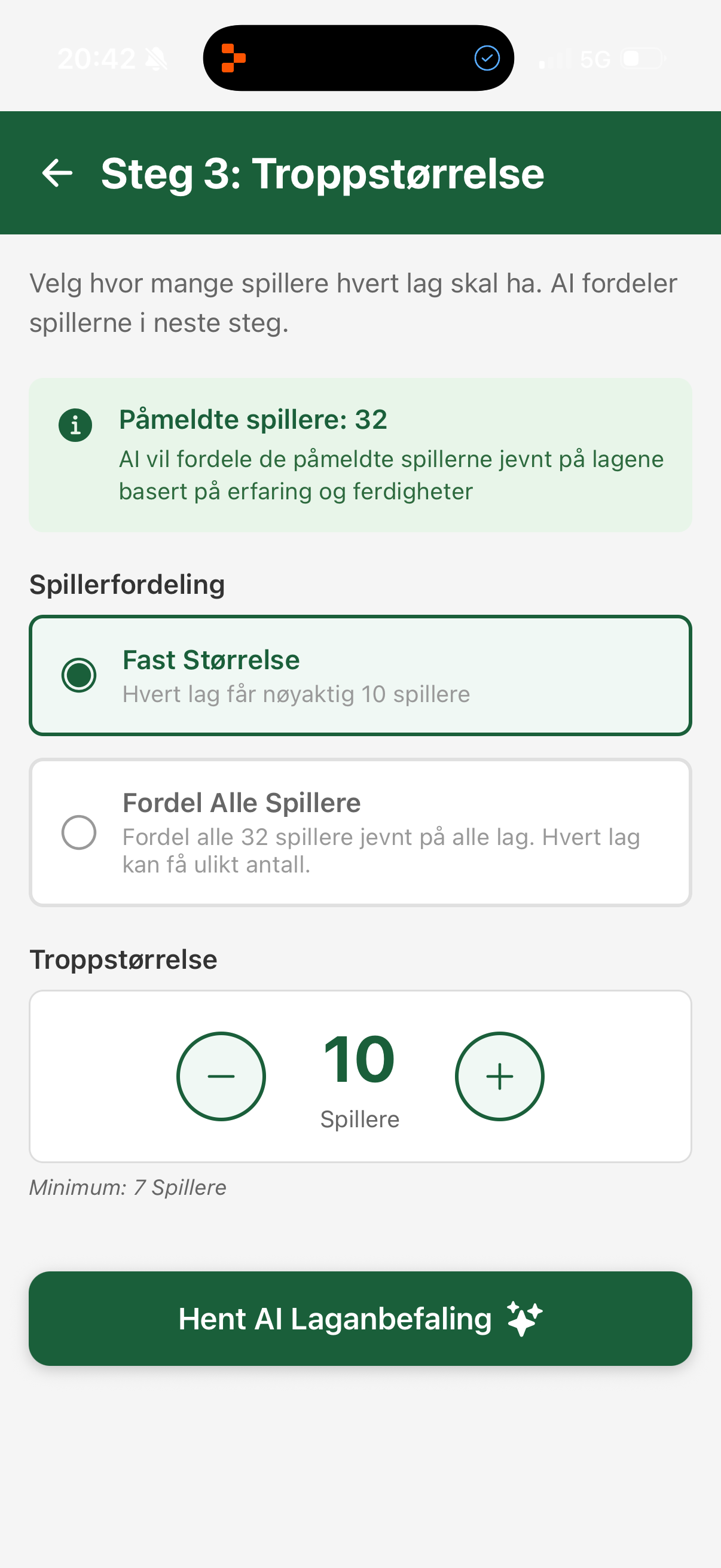Decrease squad size with minus button
This screenshot has height=1568, width=721.
point(221,1076)
